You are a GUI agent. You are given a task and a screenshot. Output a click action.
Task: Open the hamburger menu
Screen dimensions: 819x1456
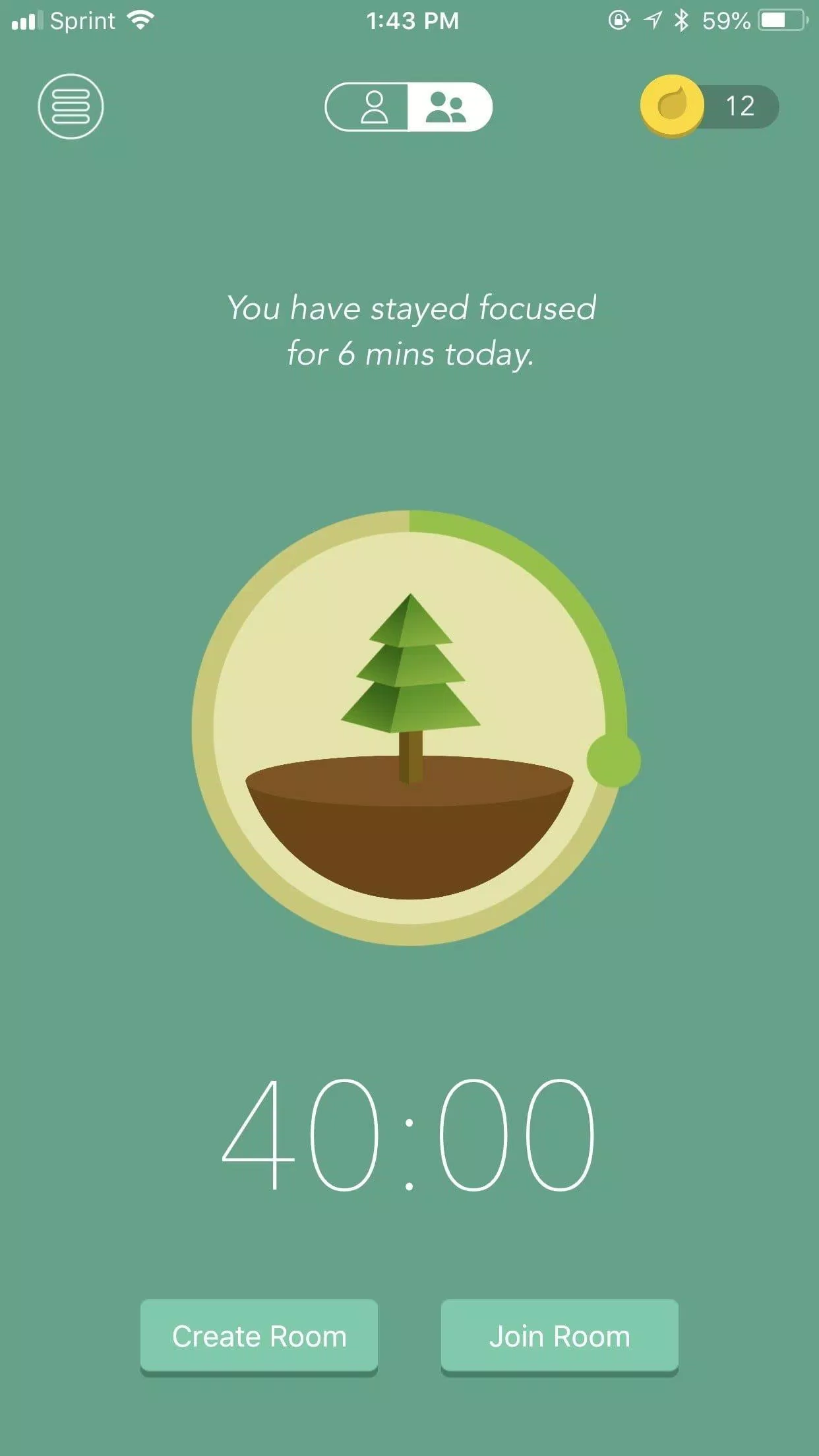tap(71, 106)
